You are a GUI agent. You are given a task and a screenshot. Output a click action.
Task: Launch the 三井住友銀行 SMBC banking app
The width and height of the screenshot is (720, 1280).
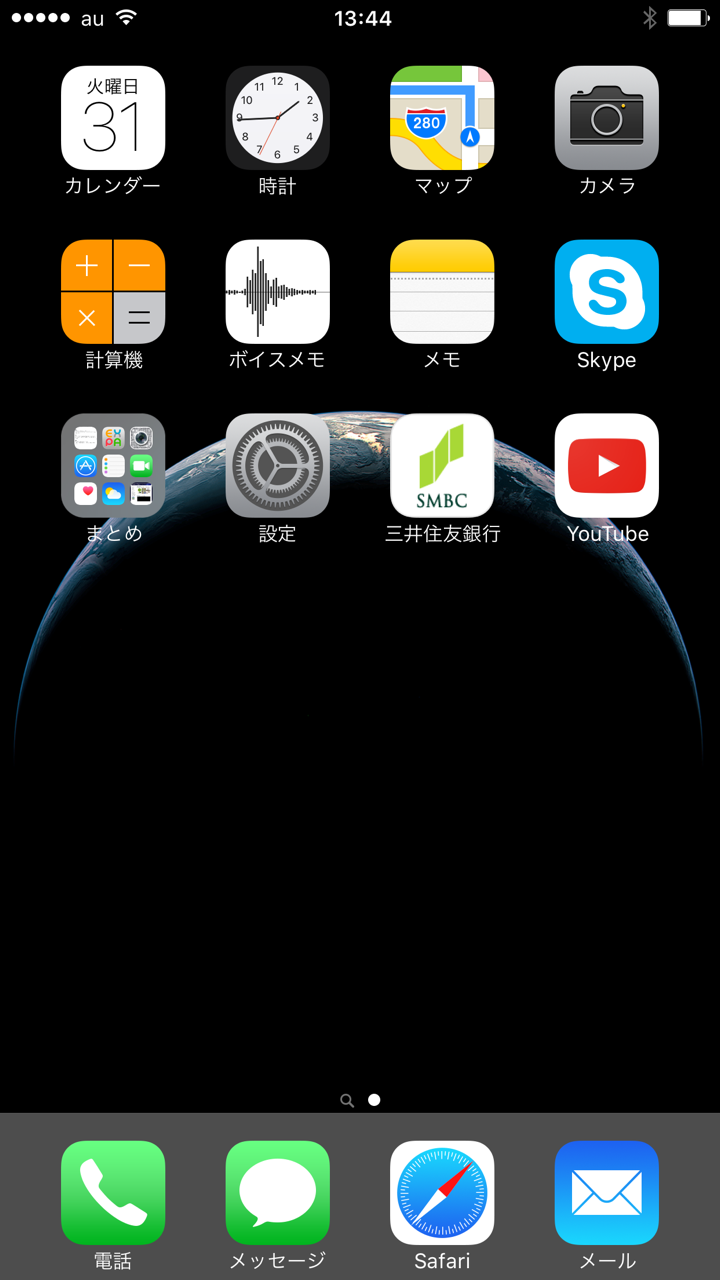(442, 466)
